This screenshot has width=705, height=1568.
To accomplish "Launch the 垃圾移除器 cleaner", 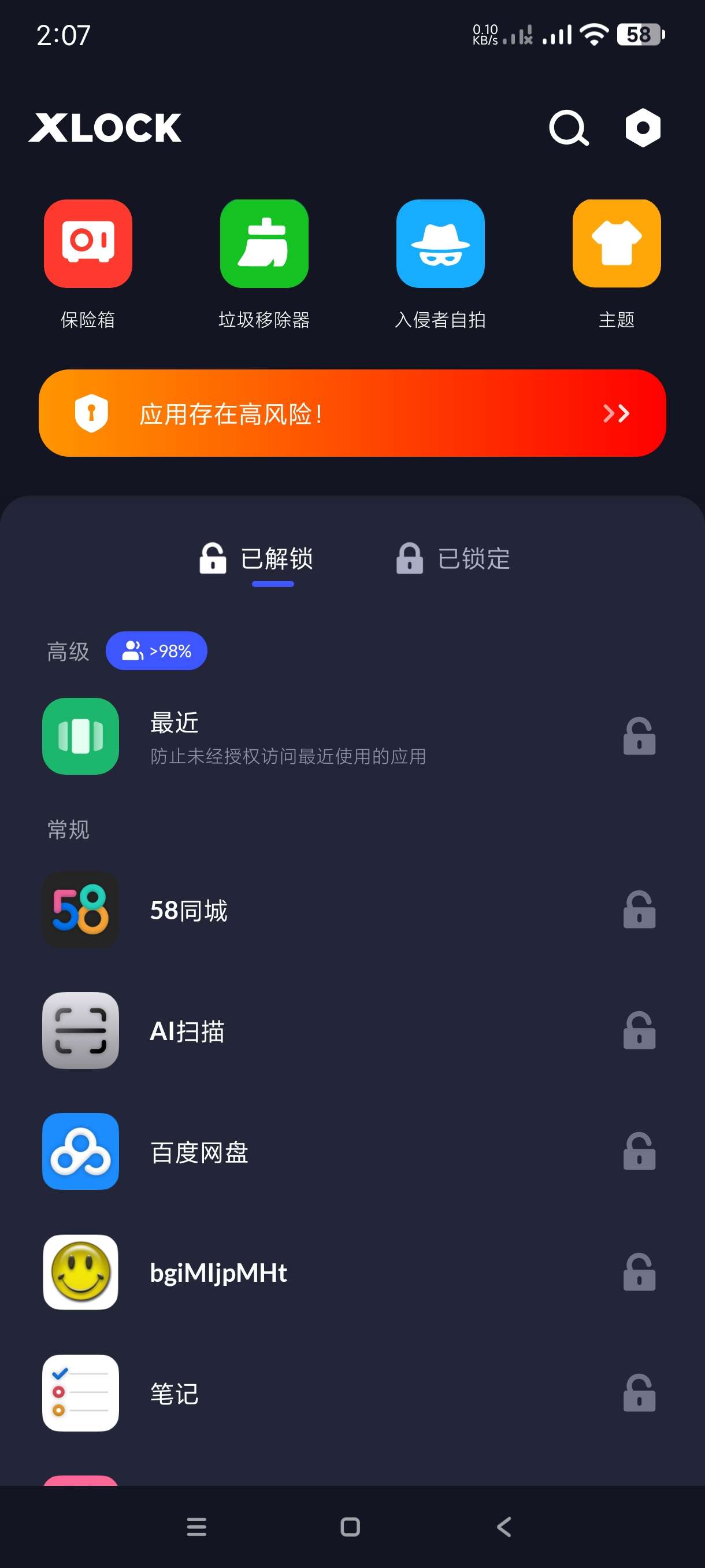I will coord(264,243).
